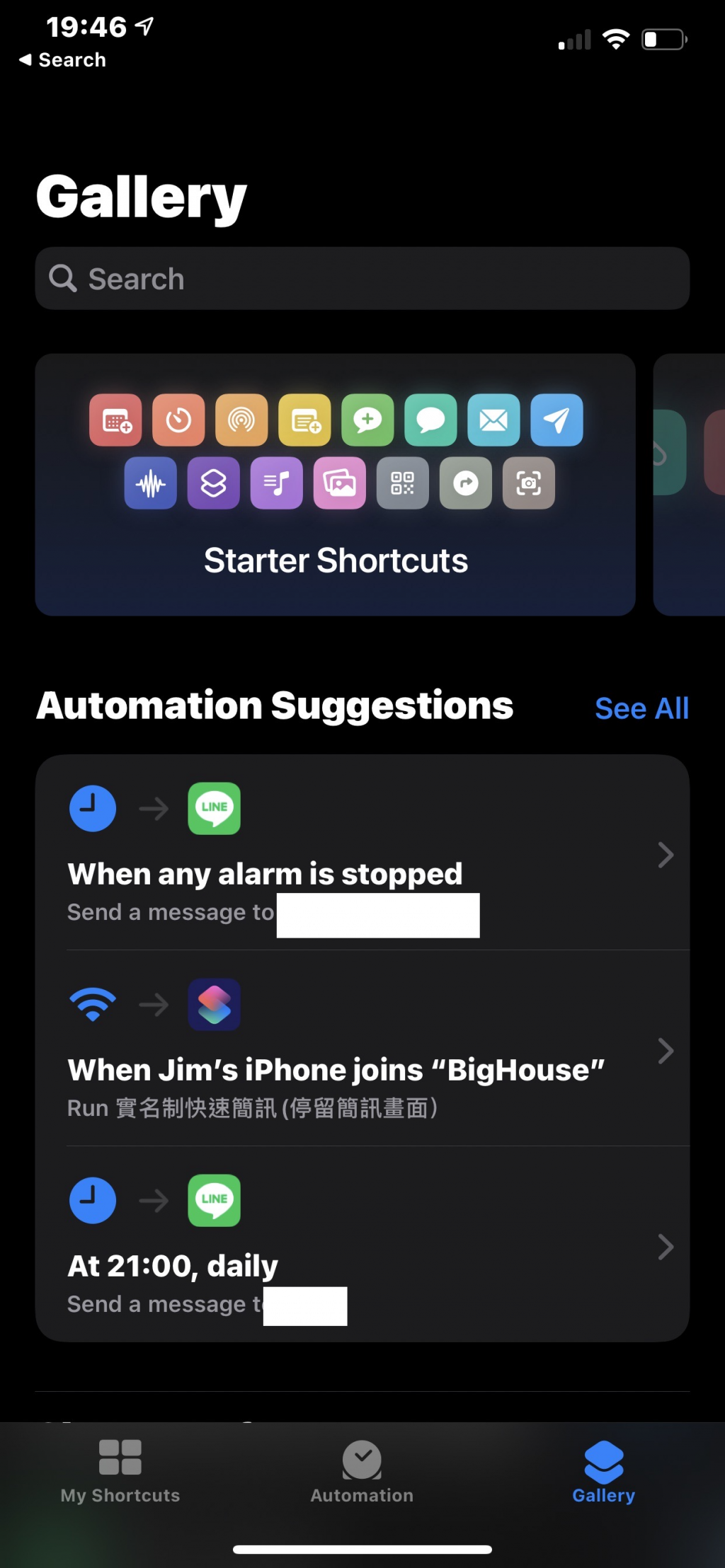The height and width of the screenshot is (1568, 725).
Task: Switch to the My Shortcuts tab
Action: [120, 1472]
